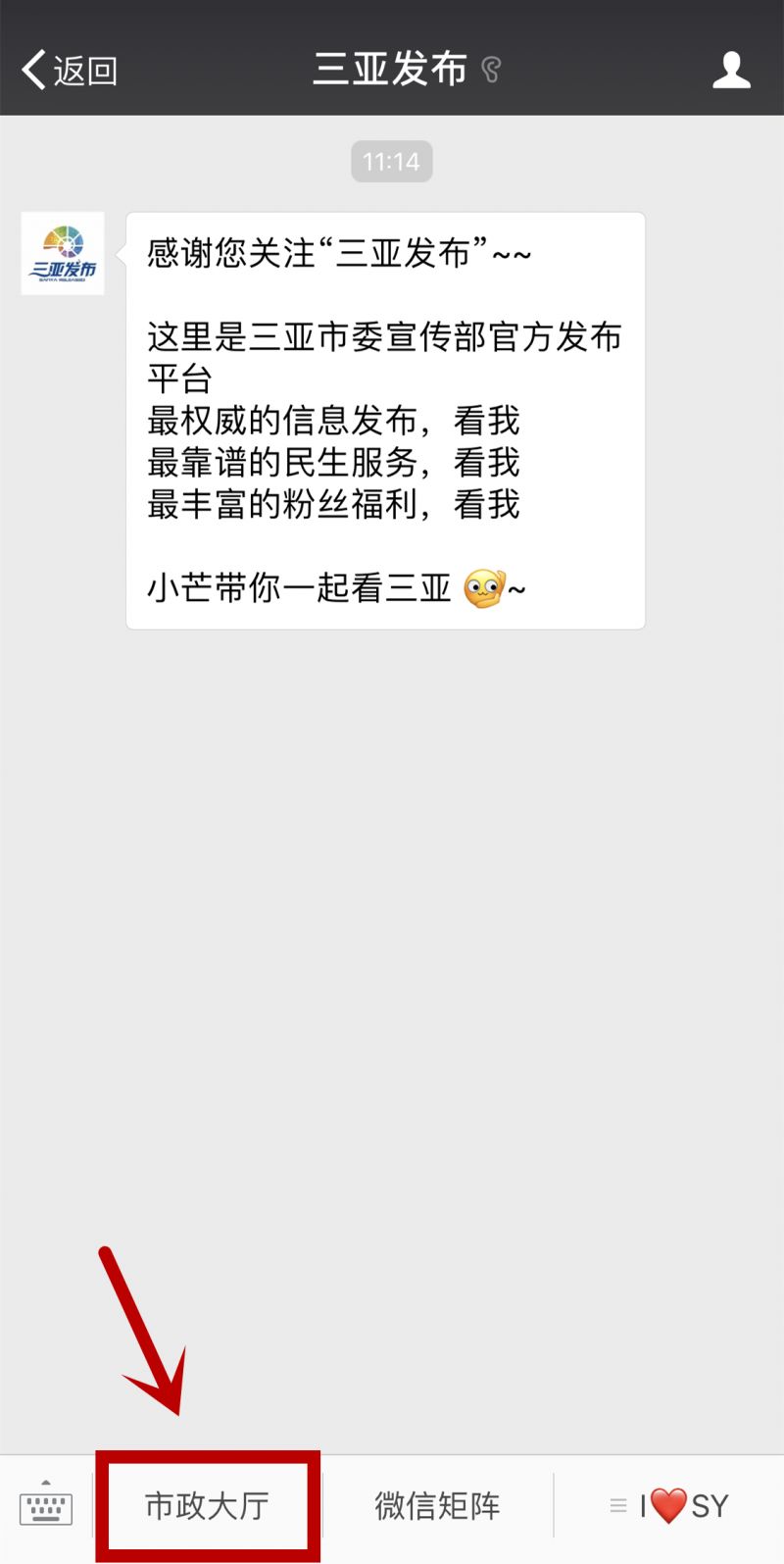The height and width of the screenshot is (1564, 784).
Task: Tap the hamburger lines beside I❤SY
Action: pos(618,1505)
